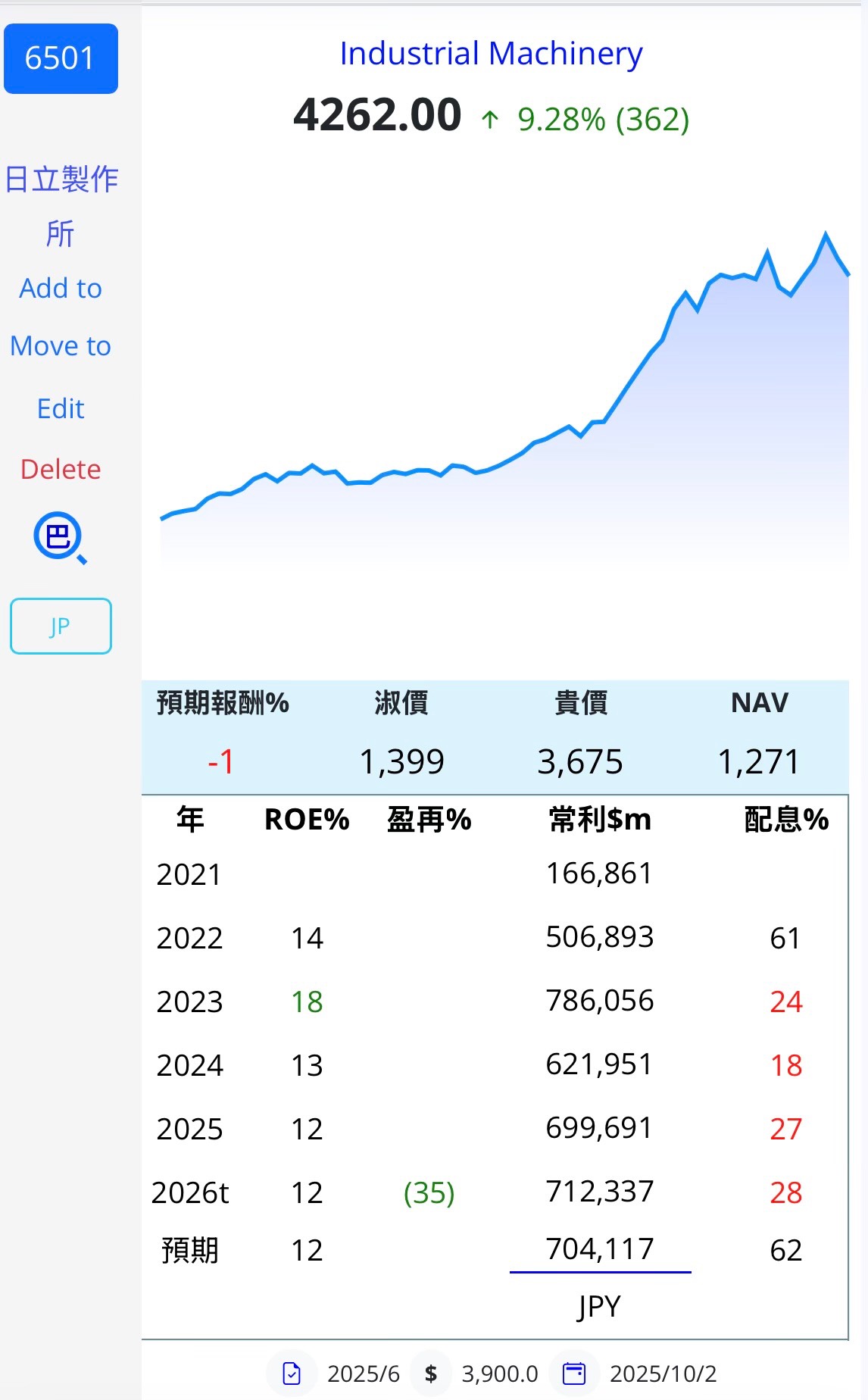This screenshot has height=1400, width=868.
Task: Open the Industrial Machinery category link
Action: (491, 54)
